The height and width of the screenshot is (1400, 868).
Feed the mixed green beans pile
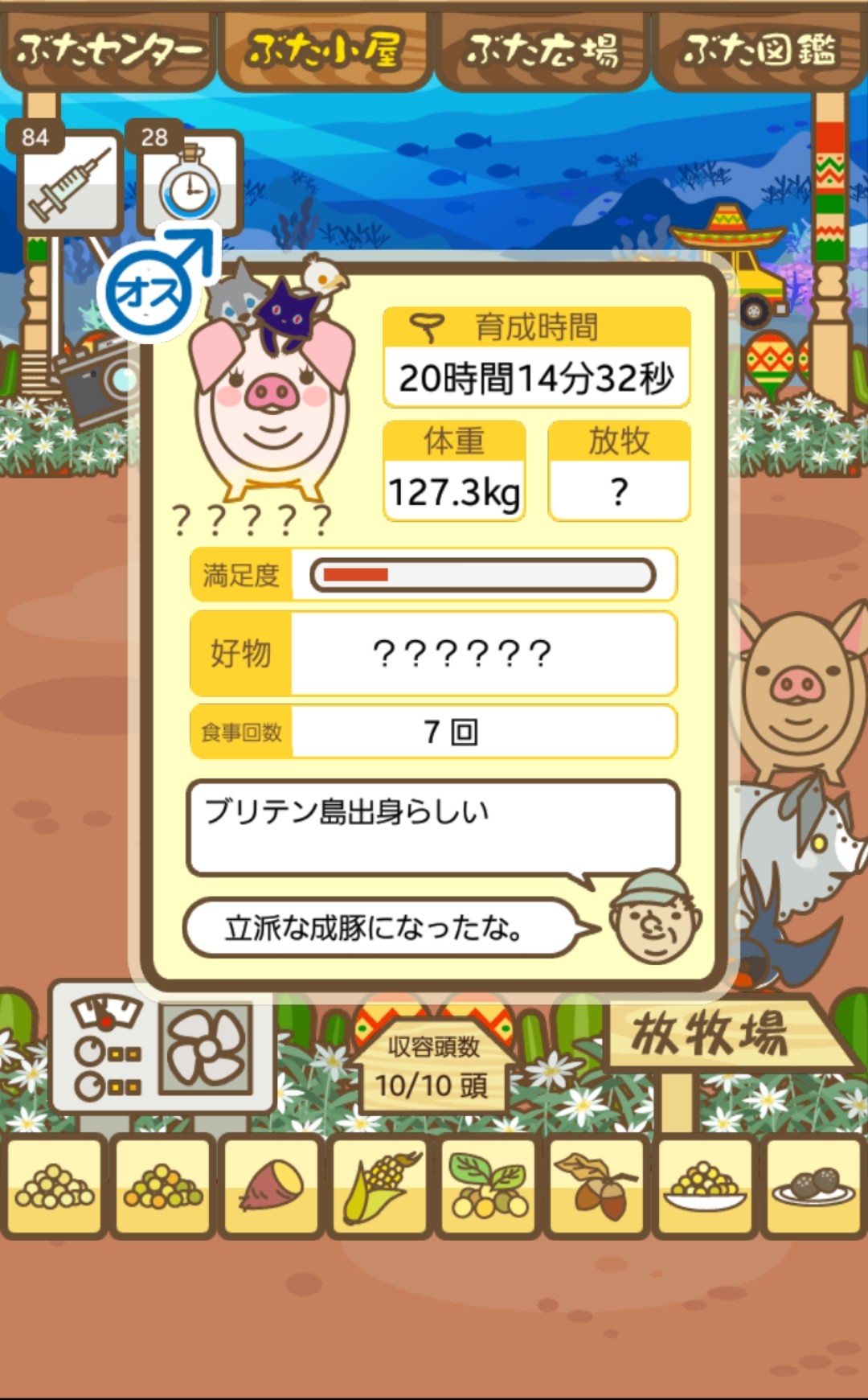click(x=163, y=1187)
